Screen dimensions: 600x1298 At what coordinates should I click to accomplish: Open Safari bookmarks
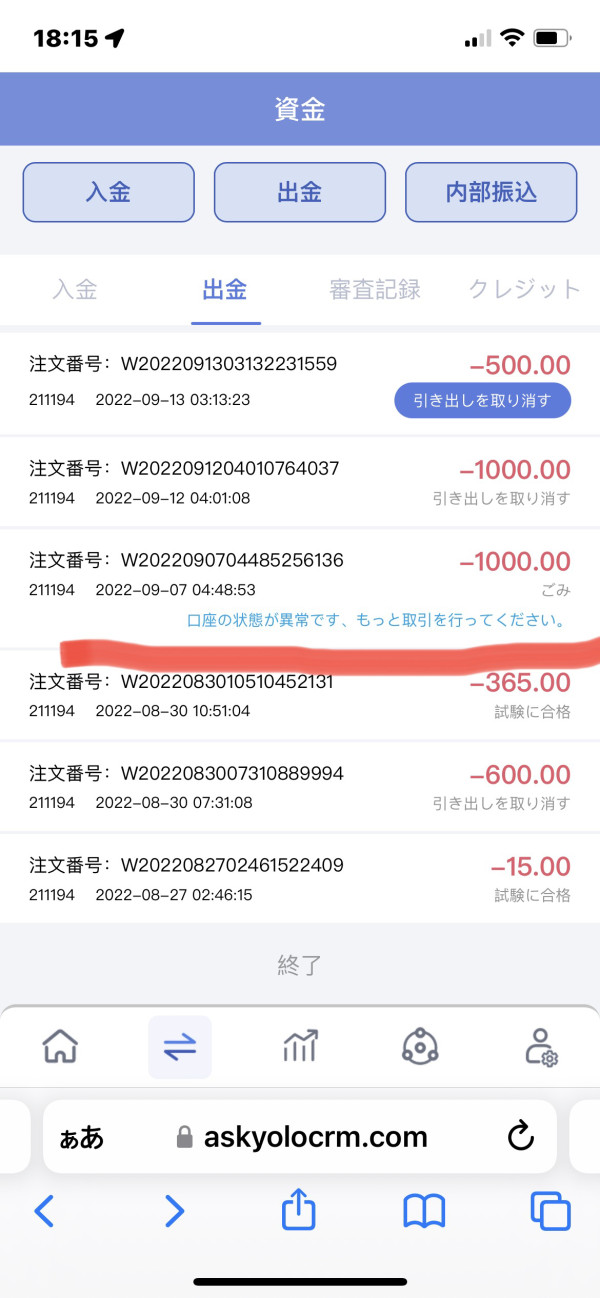click(x=424, y=1212)
